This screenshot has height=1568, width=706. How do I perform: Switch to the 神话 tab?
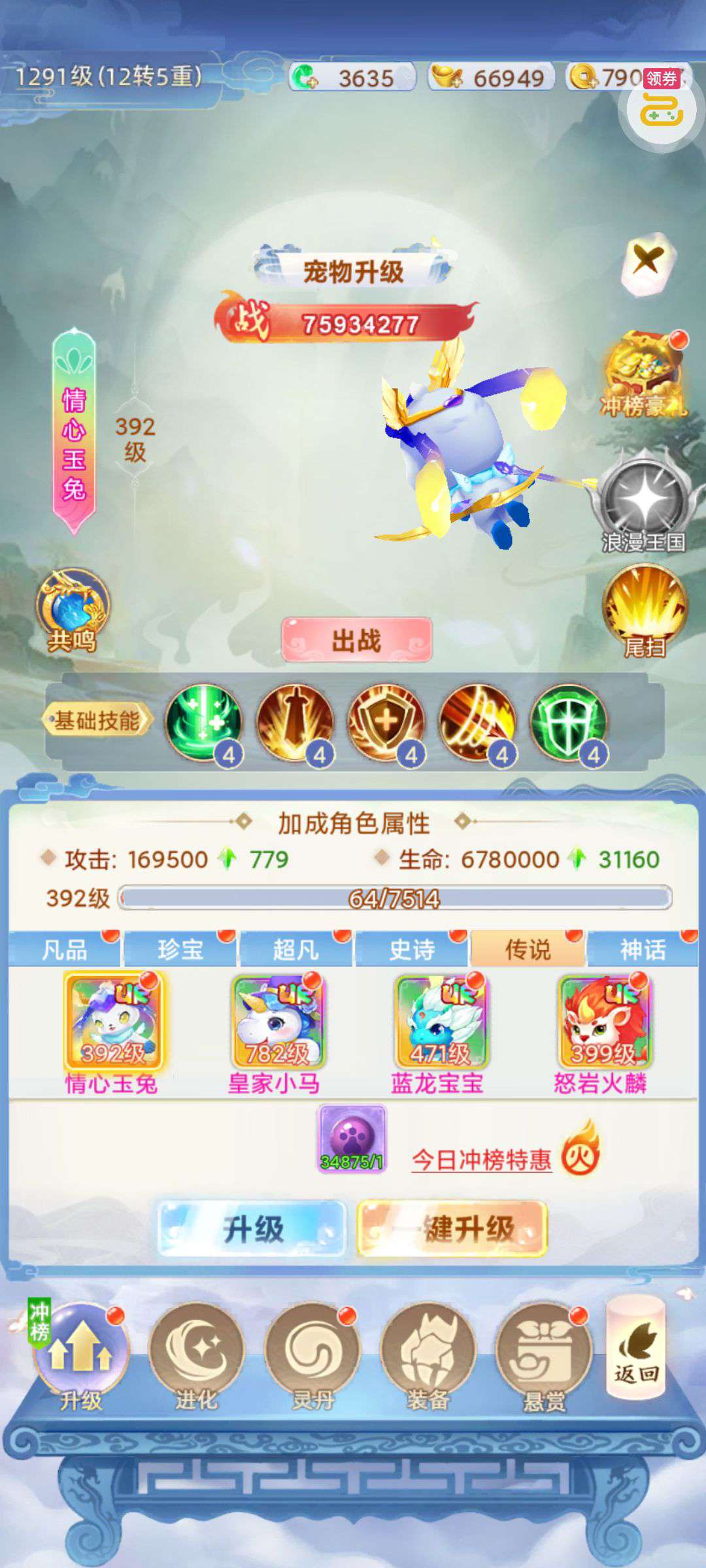pyautogui.click(x=643, y=949)
